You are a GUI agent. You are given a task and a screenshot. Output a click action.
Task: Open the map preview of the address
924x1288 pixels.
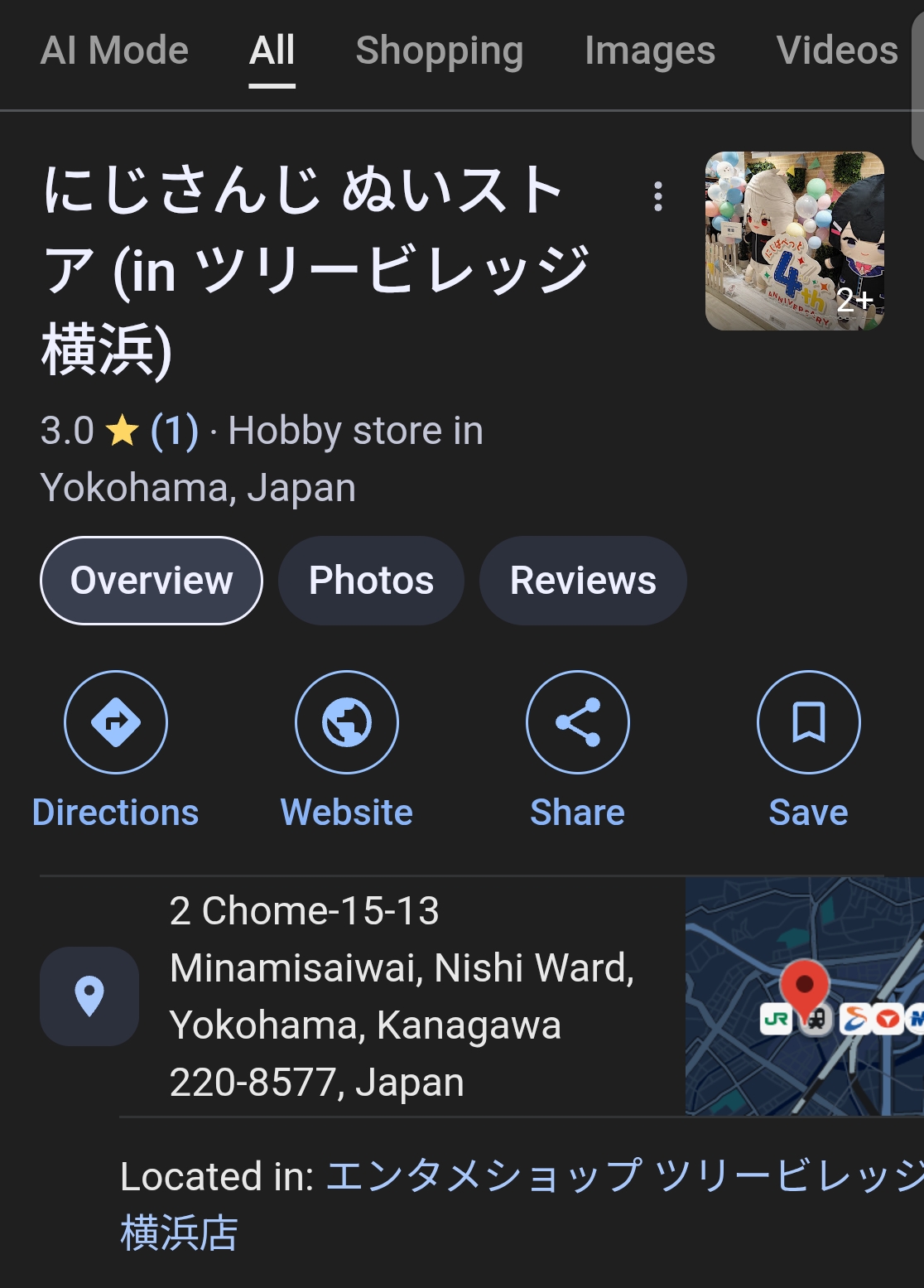tap(804, 996)
